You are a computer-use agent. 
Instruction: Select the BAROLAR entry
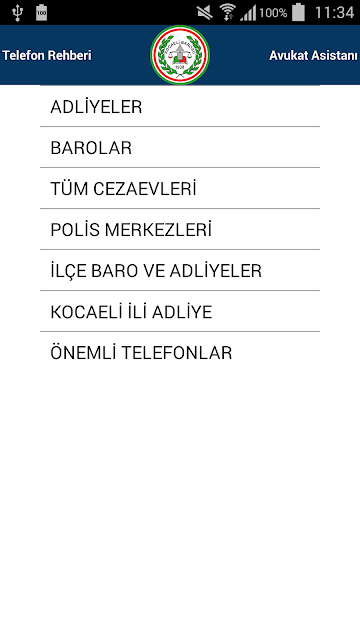click(x=180, y=147)
